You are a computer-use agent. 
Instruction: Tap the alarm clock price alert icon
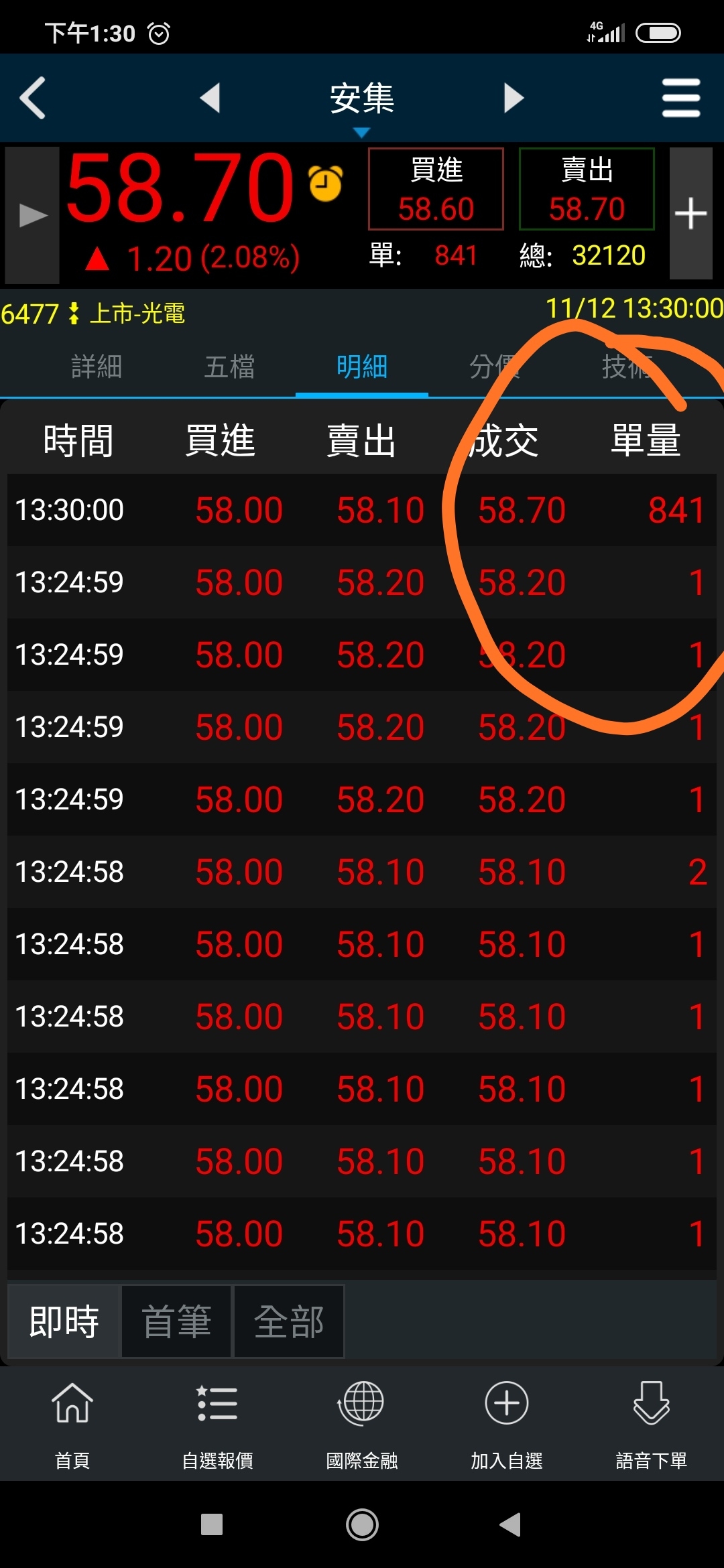(x=325, y=183)
